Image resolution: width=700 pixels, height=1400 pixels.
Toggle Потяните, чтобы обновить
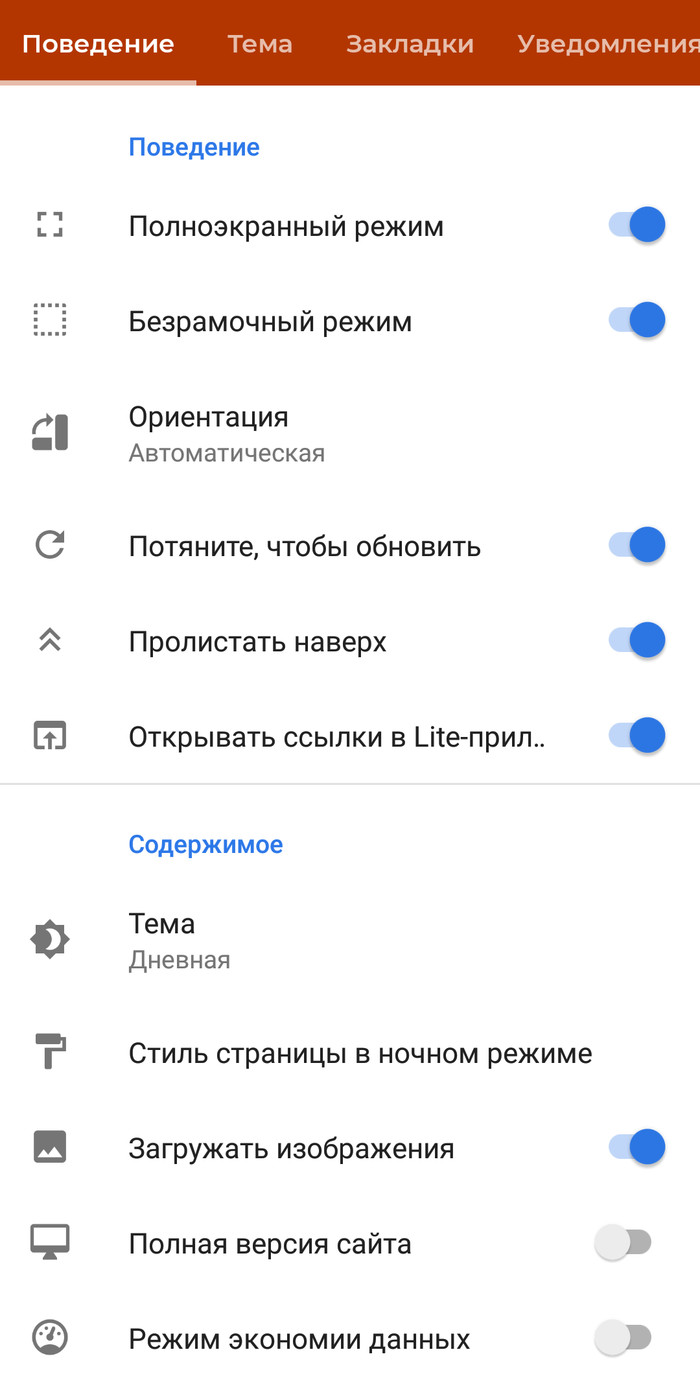(637, 546)
